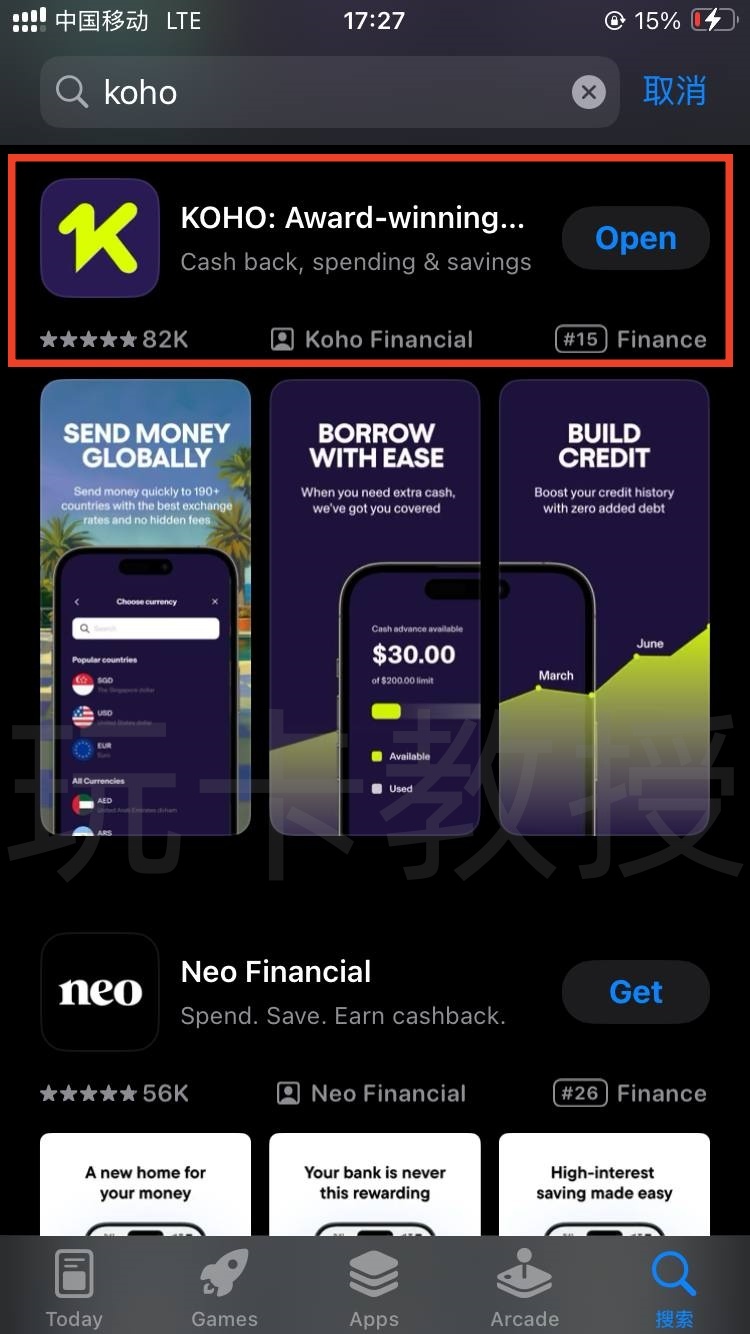This screenshot has width=750, height=1334.
Task: Open the 'A new home for your money' screenshot
Action: 146,1185
